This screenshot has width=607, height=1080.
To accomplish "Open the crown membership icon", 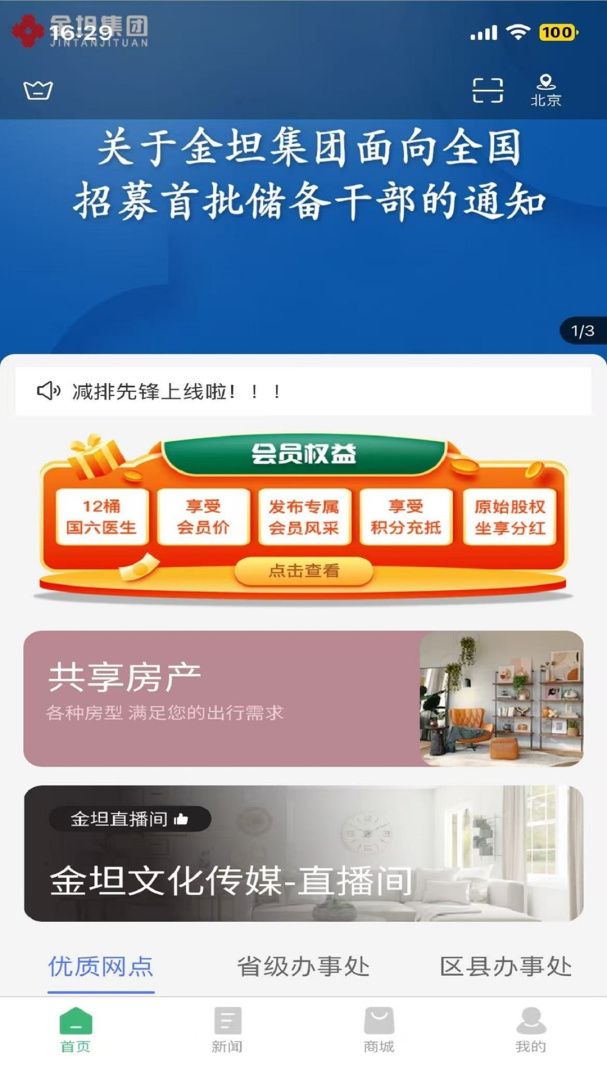I will pyautogui.click(x=38, y=91).
